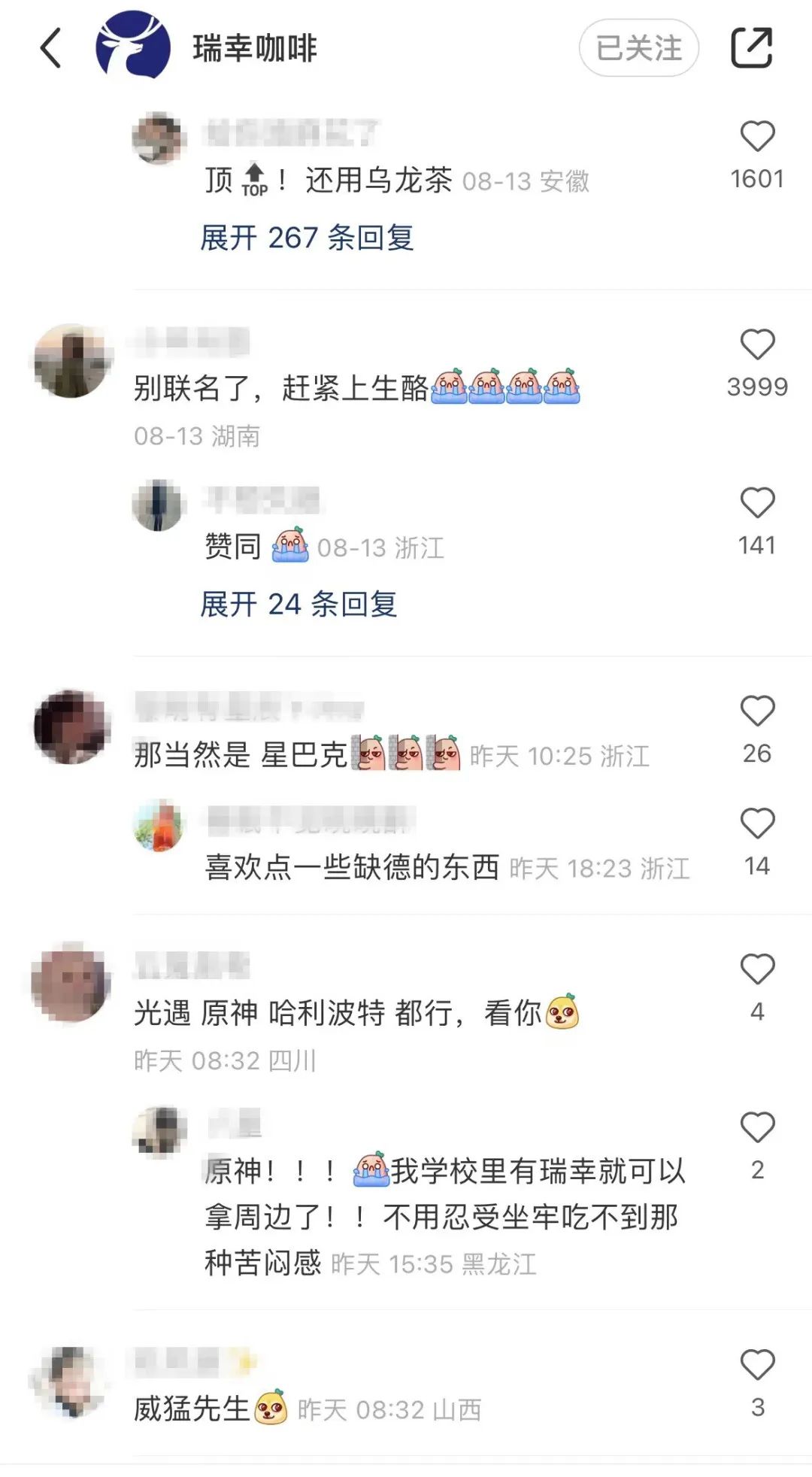Like the reply 喜欢点一些缺德的东西
This screenshot has width=812, height=1477.
[757, 824]
